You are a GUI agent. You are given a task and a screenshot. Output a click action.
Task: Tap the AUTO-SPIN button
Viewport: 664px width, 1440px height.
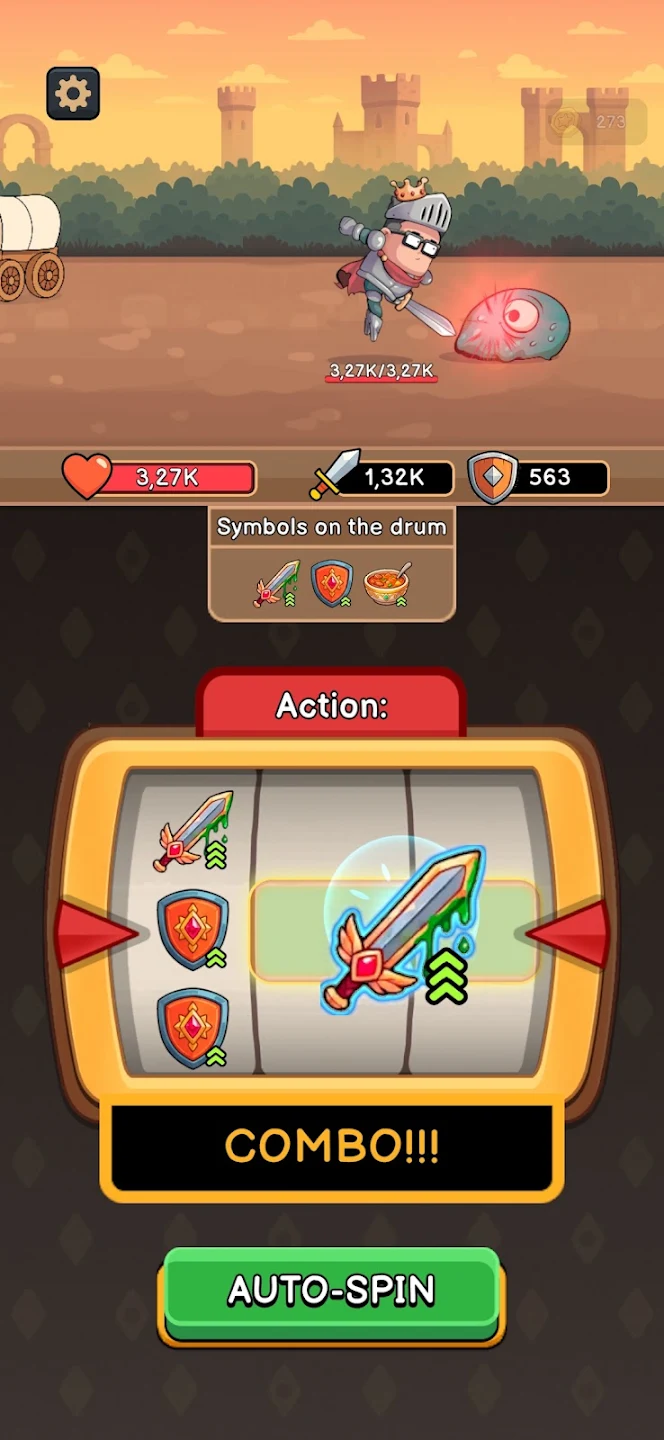pyautogui.click(x=331, y=1292)
